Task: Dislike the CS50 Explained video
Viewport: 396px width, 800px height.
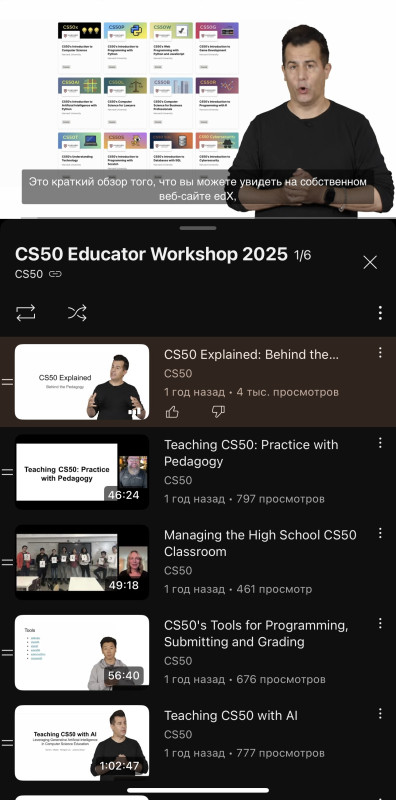Action: click(218, 412)
